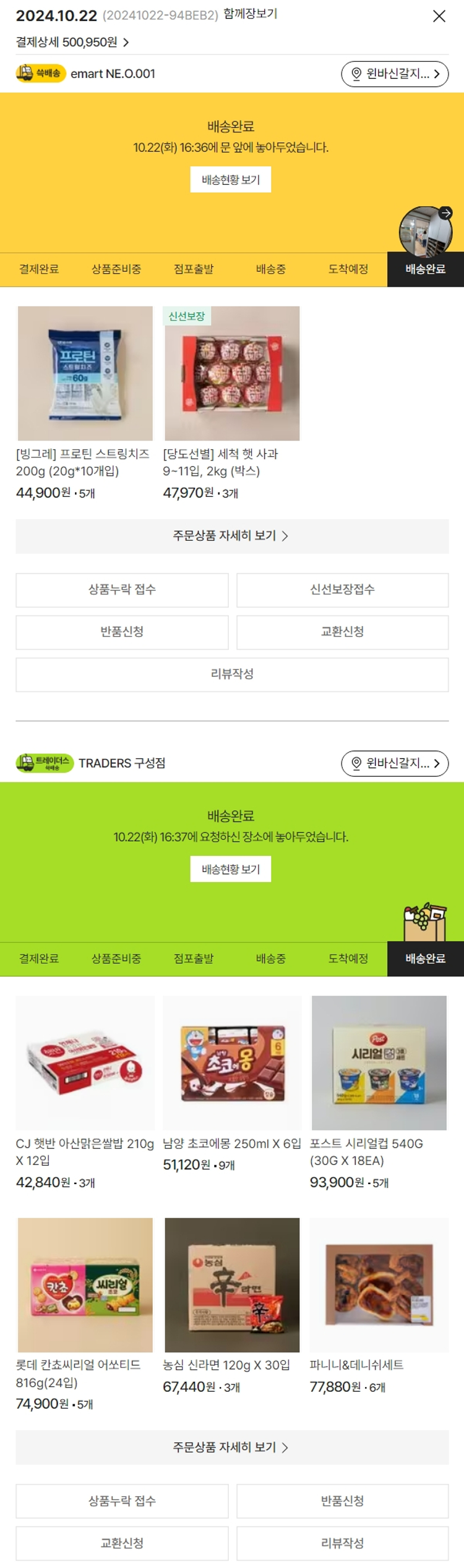This screenshot has height=1568, width=464.
Task: Open the CJ 햇반 아산맑은쌀밥 product
Action: tap(85, 1063)
